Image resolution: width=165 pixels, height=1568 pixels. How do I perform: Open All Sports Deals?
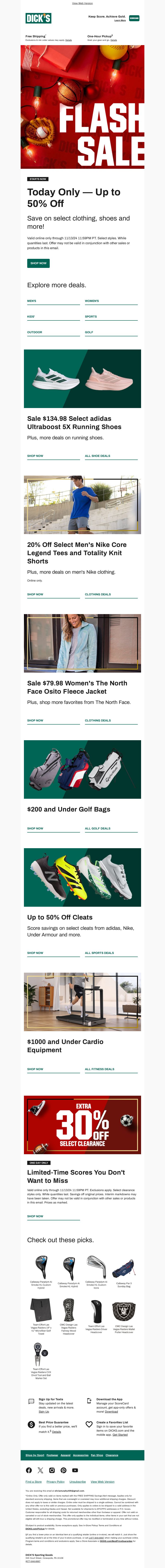99,953
